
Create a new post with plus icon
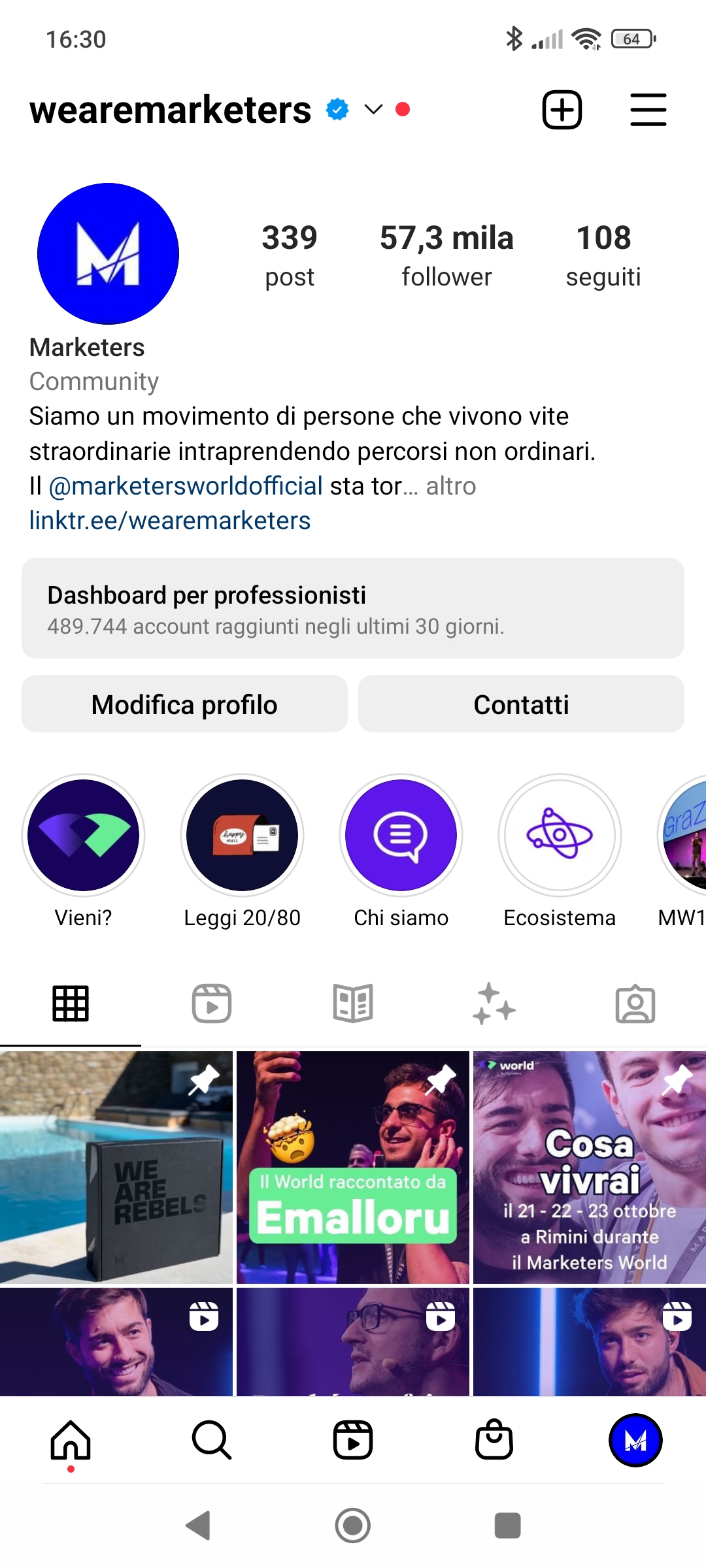click(562, 110)
